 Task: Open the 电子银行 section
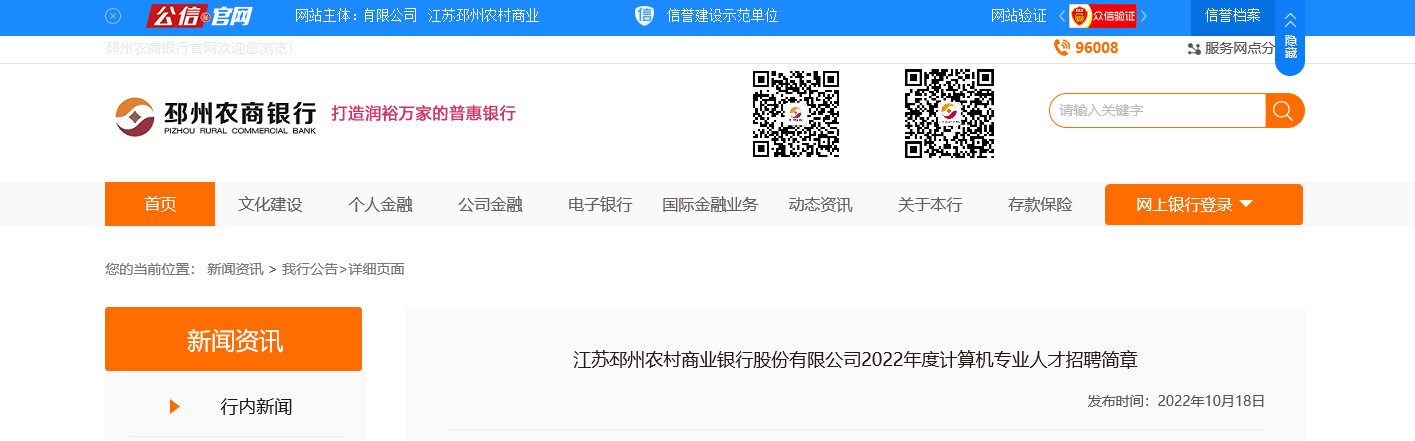600,204
